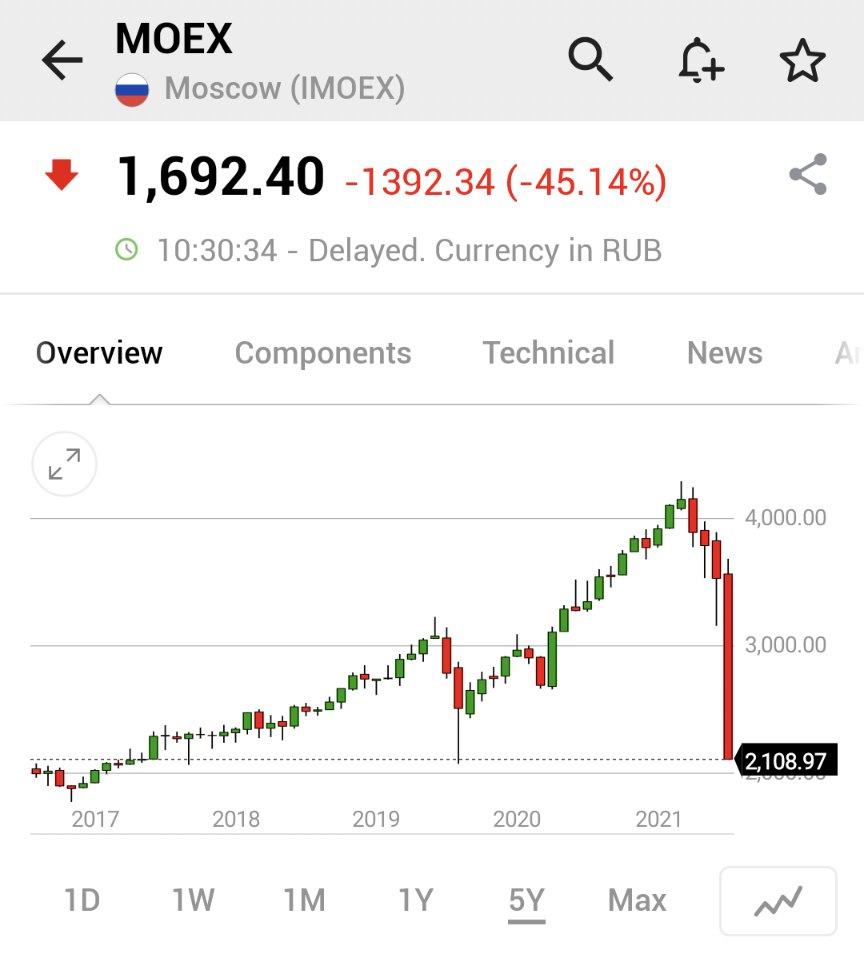Set chart range to 1M
This screenshot has height=955, width=864.
[304, 900]
